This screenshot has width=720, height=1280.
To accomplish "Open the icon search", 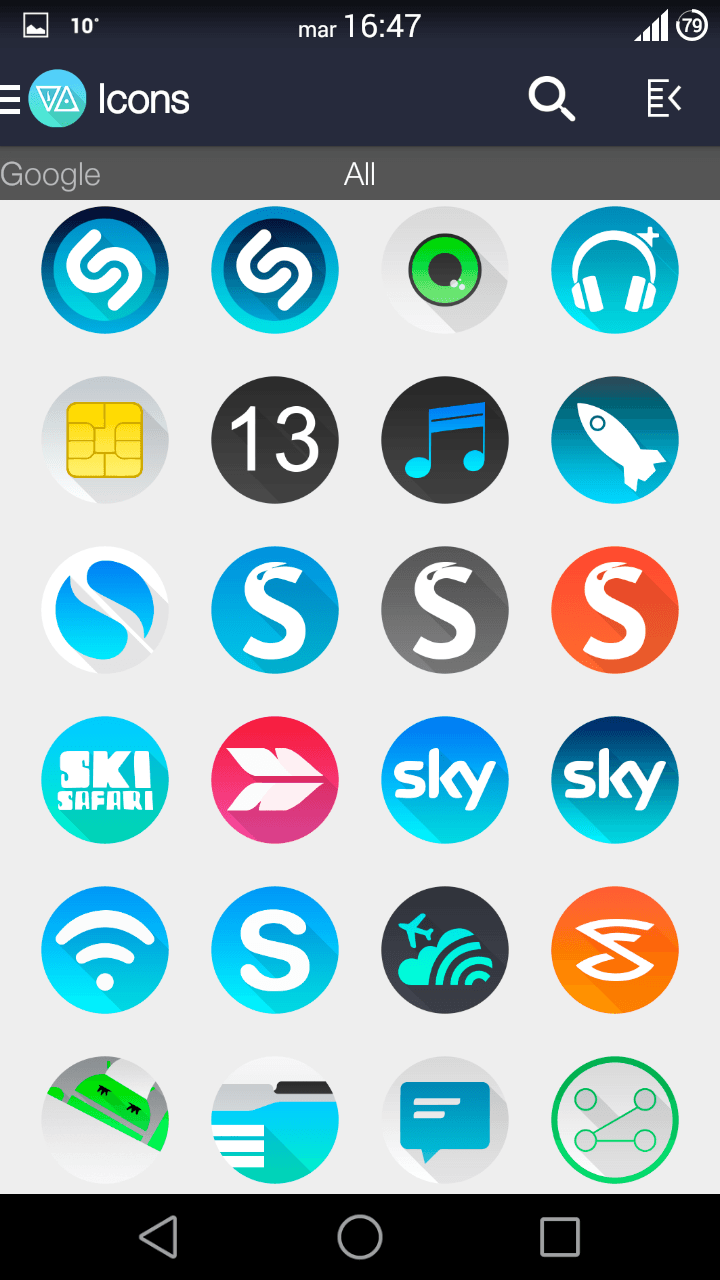I will tap(551, 99).
